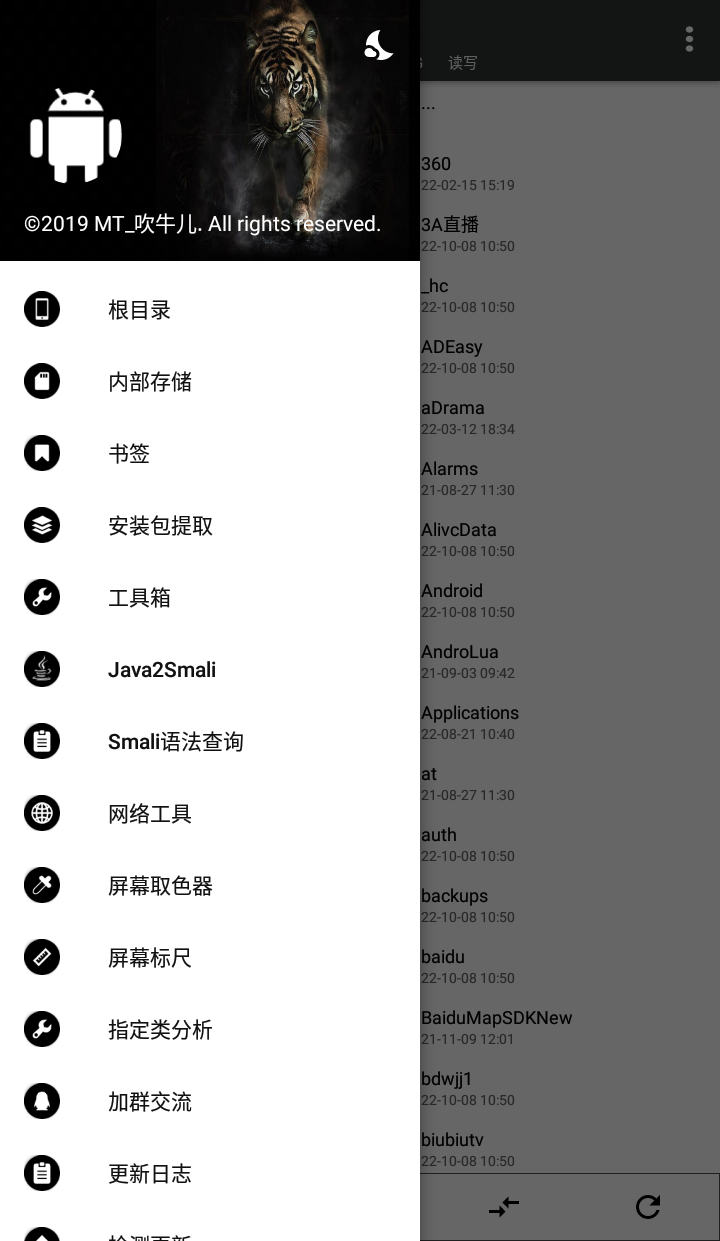Tap the 屏幕标尺 screen ruler icon
The image size is (720, 1241).
pos(41,957)
